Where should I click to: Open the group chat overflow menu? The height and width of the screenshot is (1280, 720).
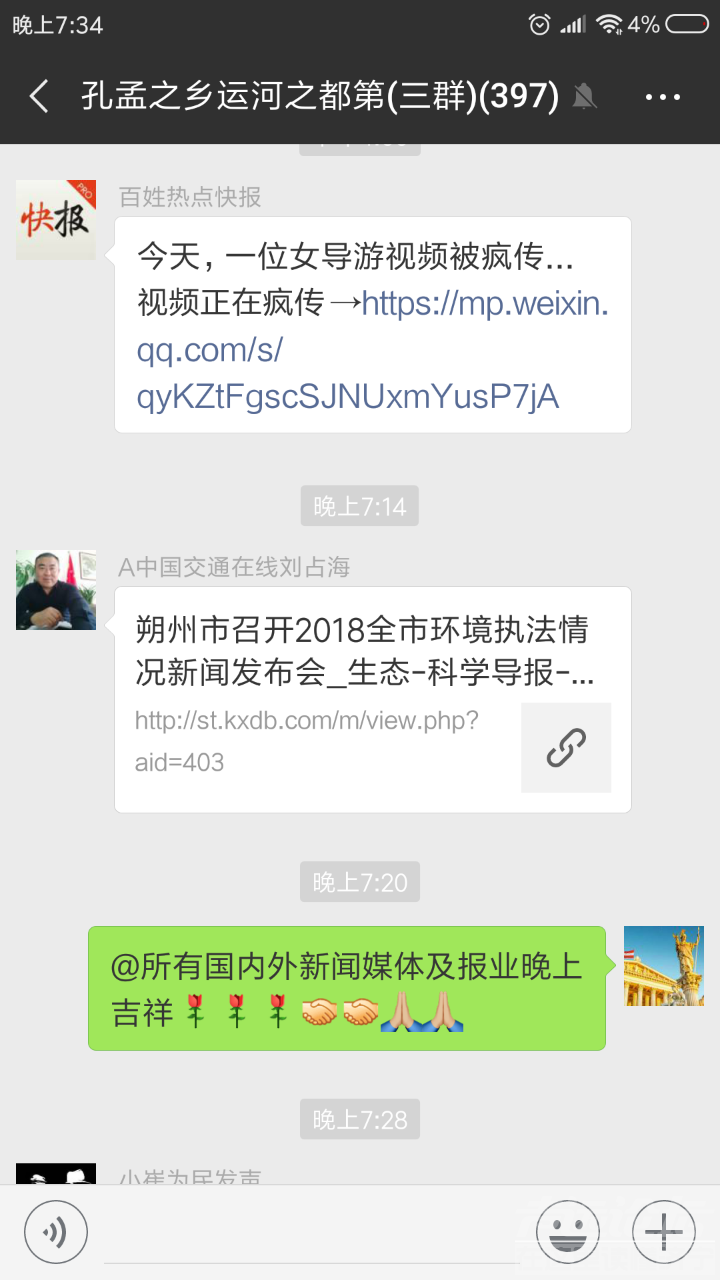pos(662,97)
